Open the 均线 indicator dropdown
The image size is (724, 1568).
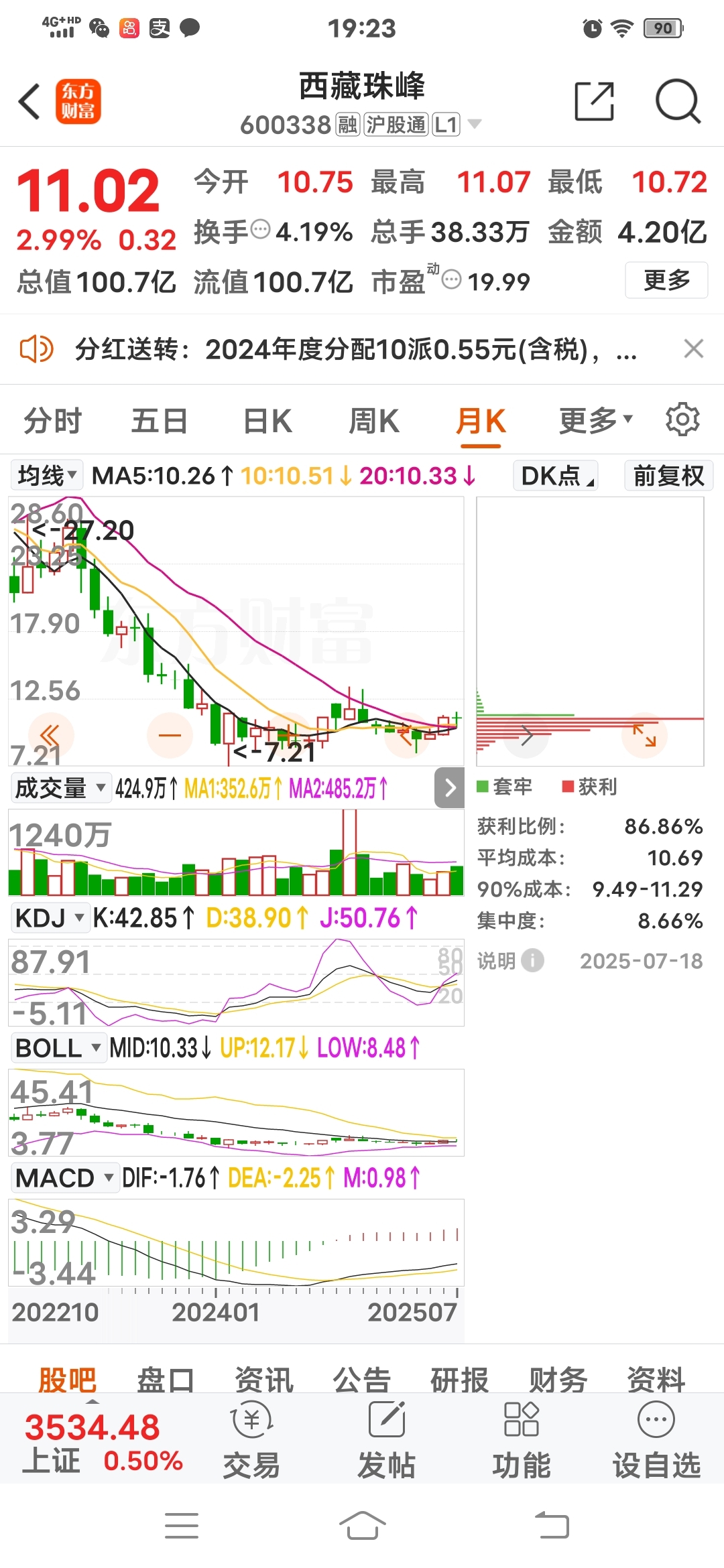point(47,476)
